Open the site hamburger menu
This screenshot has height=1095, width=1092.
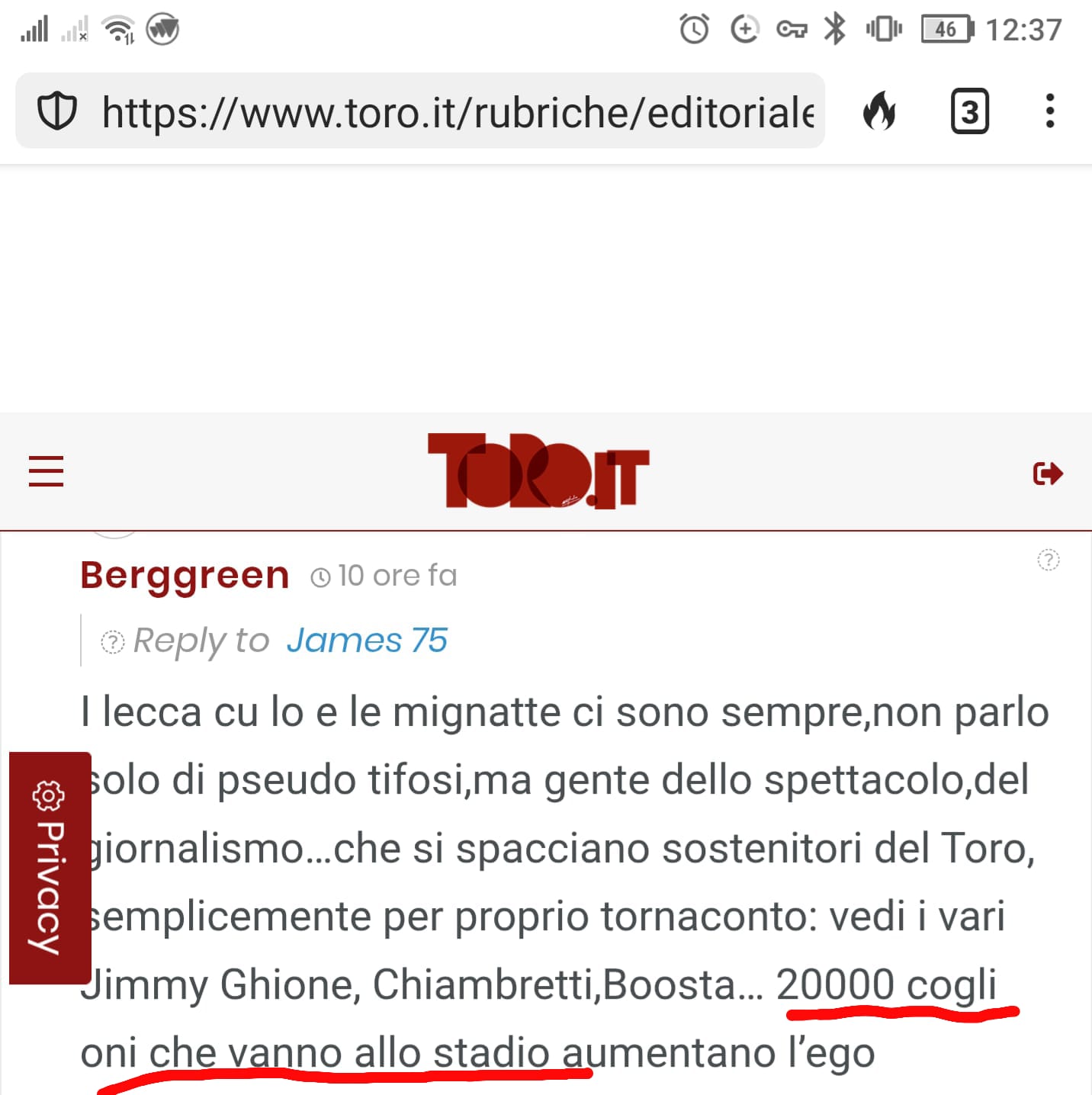coord(46,471)
